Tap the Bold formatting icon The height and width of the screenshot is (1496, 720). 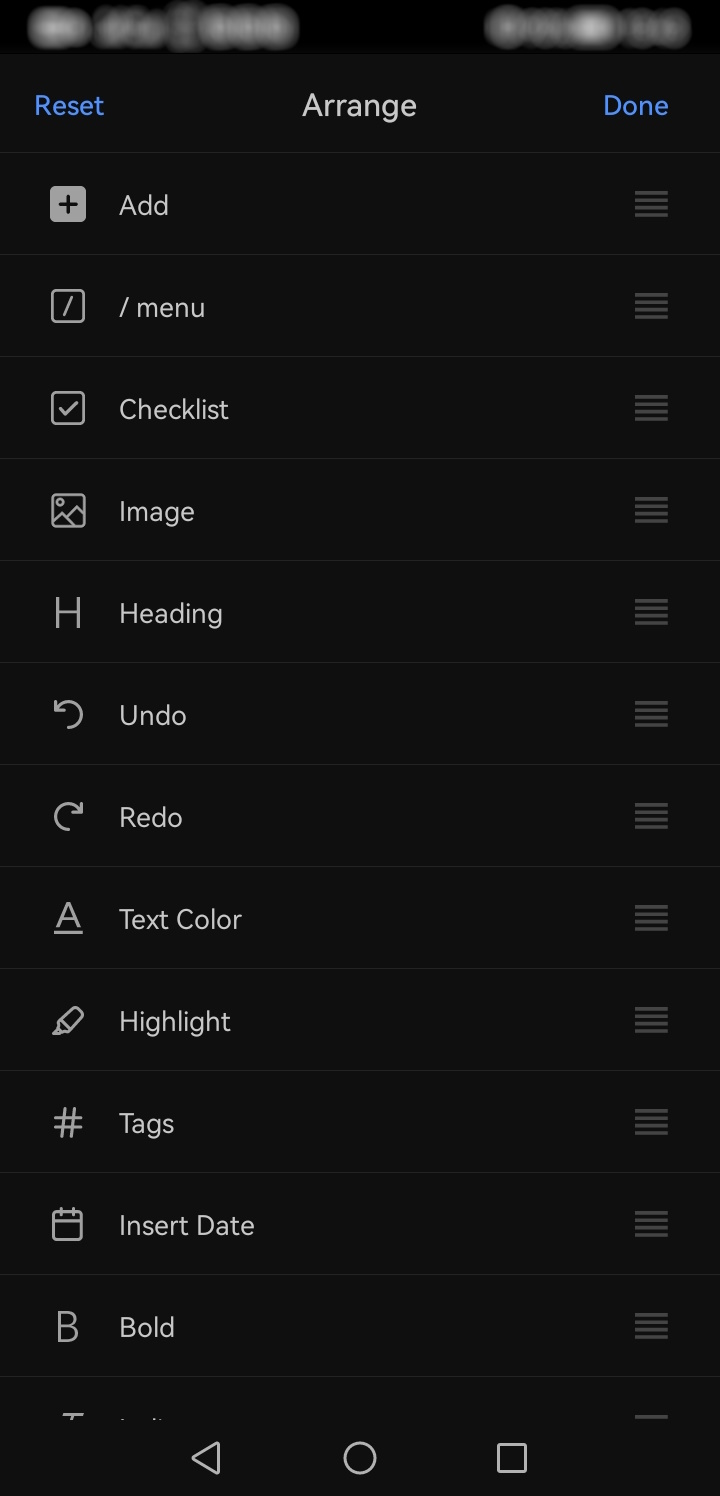[67, 1326]
